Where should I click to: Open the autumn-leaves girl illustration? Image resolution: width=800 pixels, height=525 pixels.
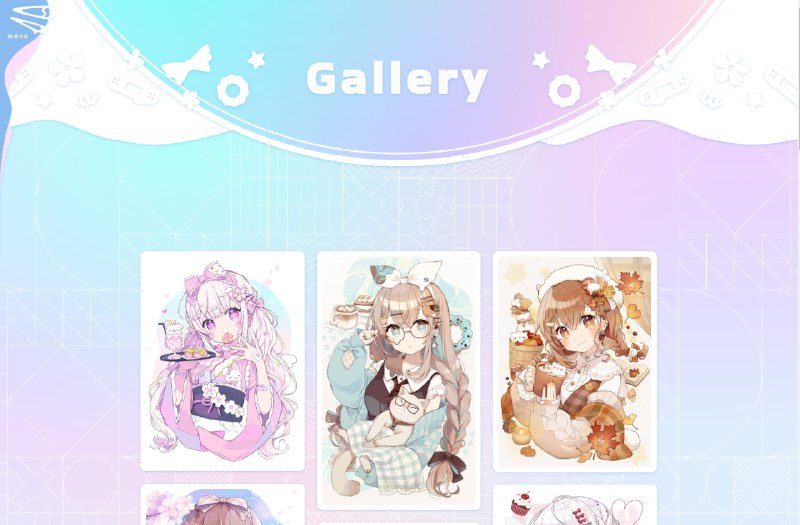(574, 361)
